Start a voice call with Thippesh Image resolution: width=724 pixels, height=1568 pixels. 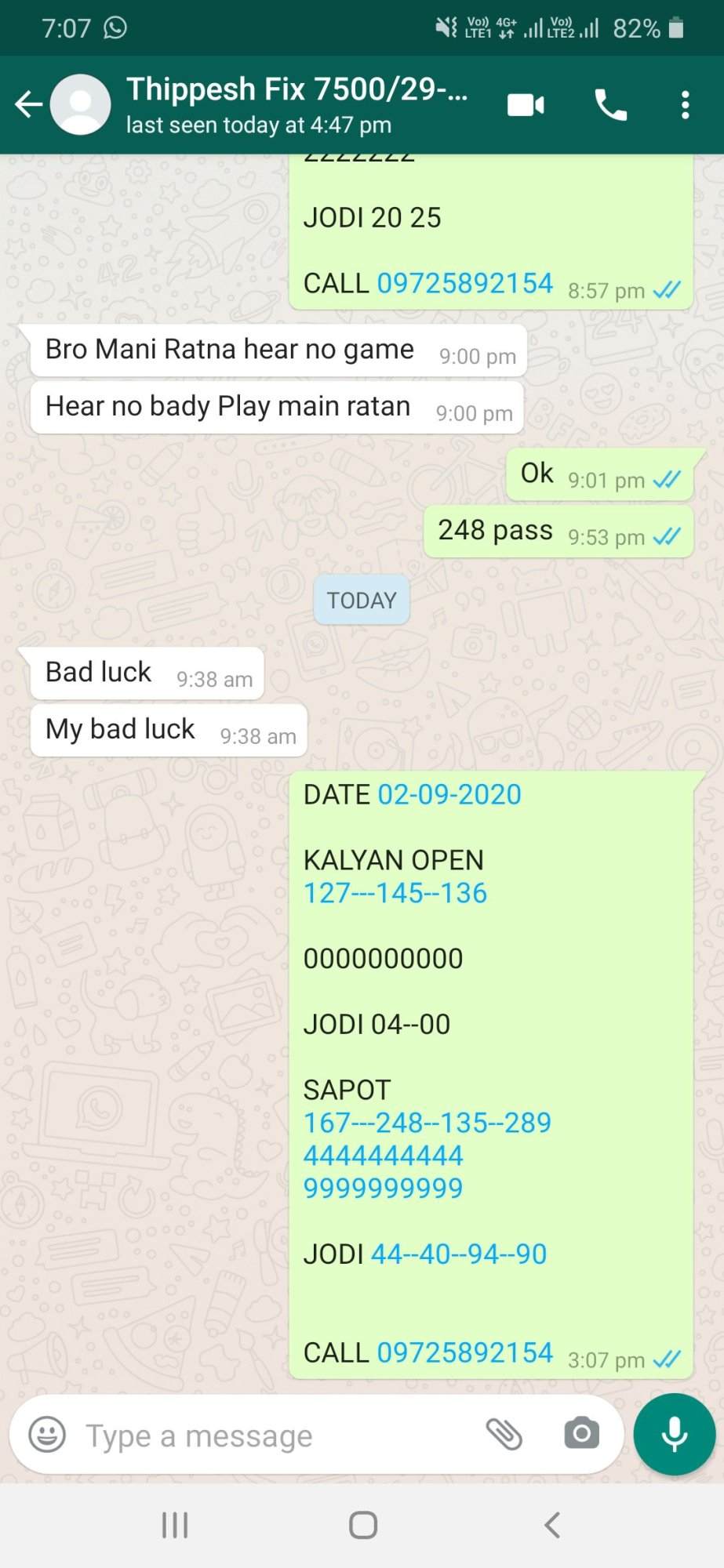[x=610, y=104]
